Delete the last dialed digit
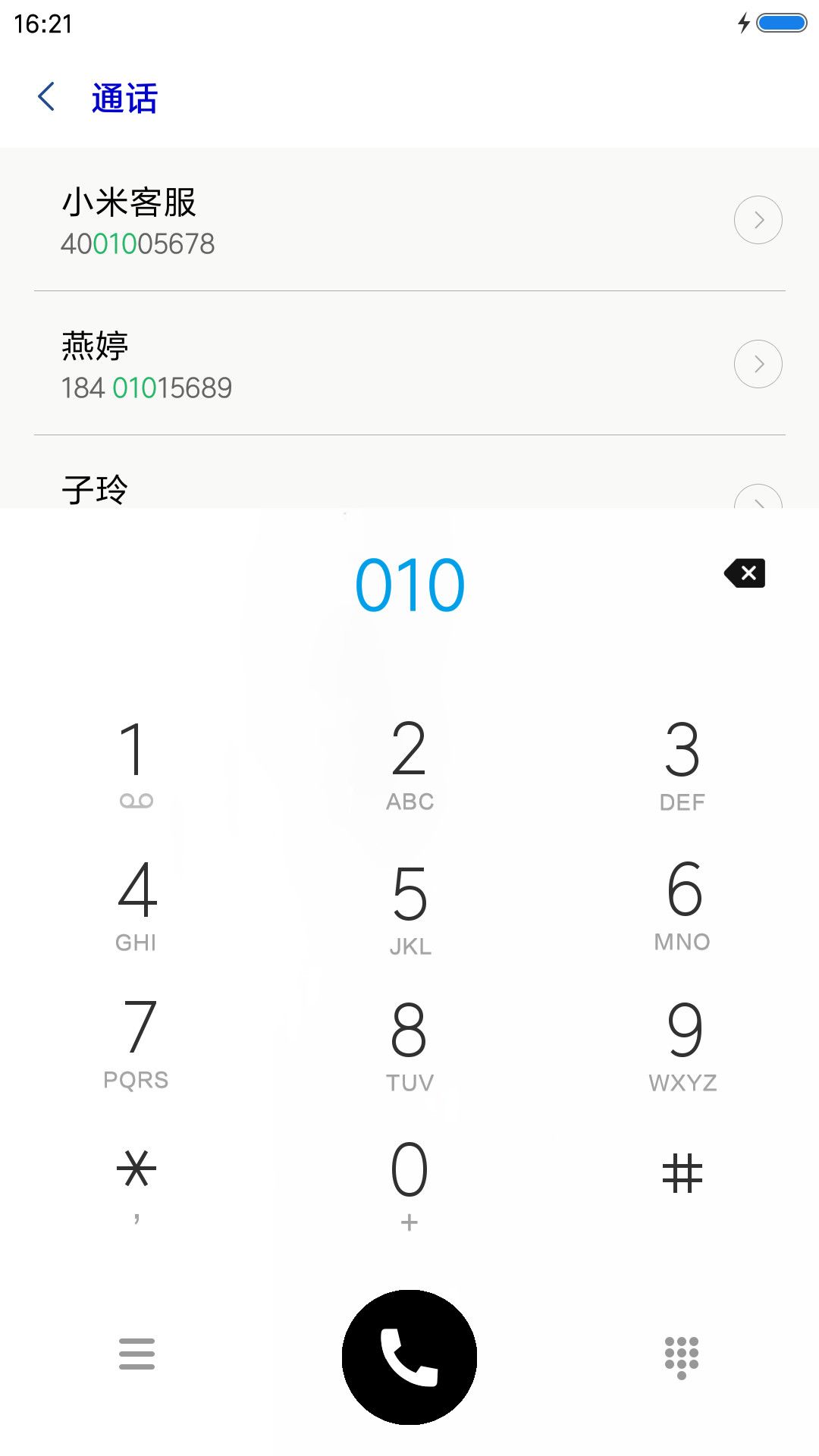This screenshot has height=1456, width=819. coord(745,573)
